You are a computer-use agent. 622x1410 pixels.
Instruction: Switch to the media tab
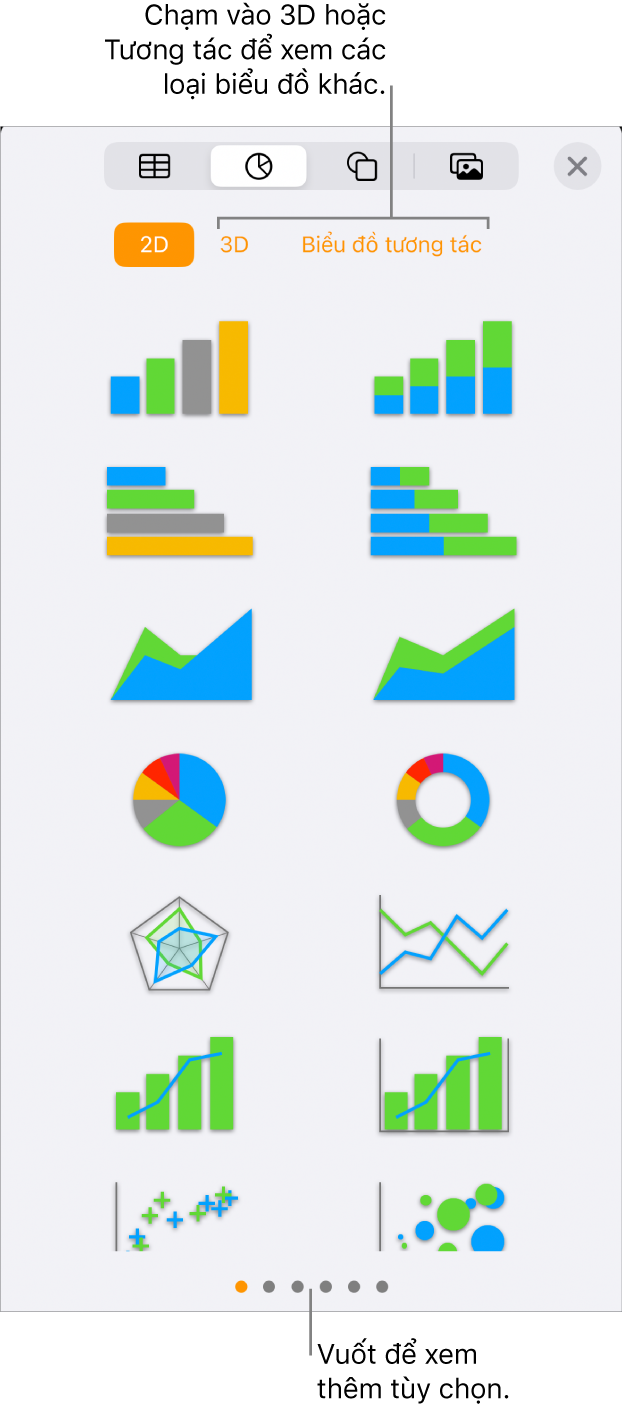466,167
